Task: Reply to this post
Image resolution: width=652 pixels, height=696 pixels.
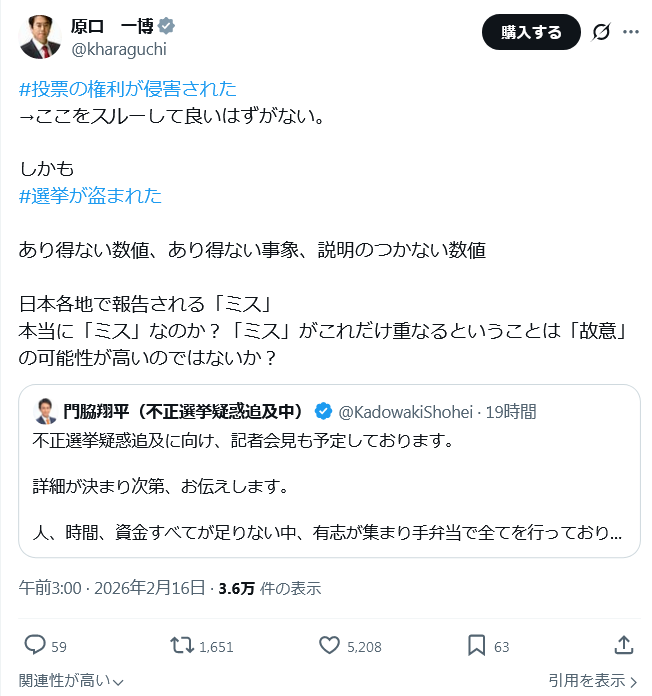Action: (35, 646)
